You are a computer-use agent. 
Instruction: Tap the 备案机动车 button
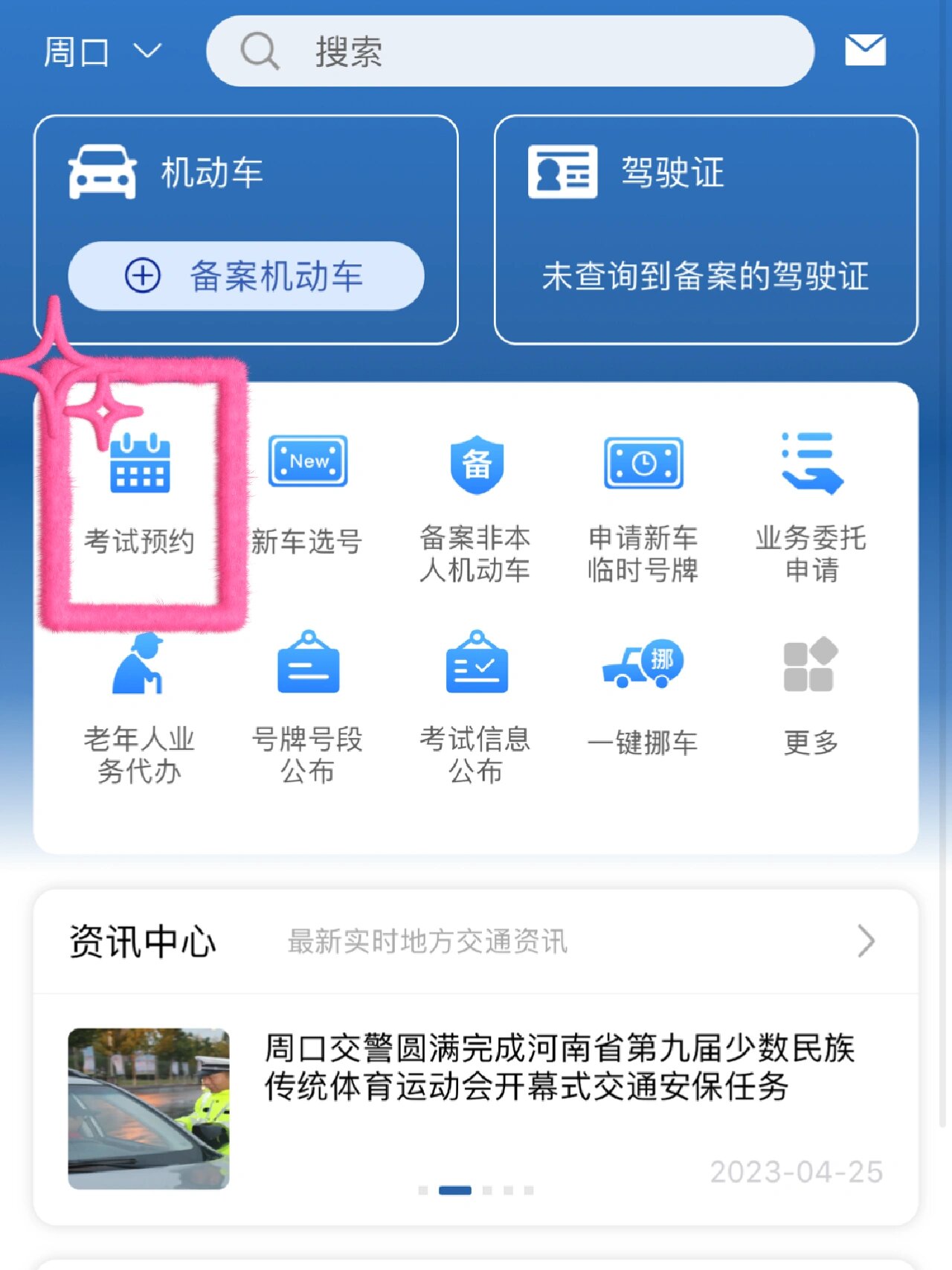(246, 276)
